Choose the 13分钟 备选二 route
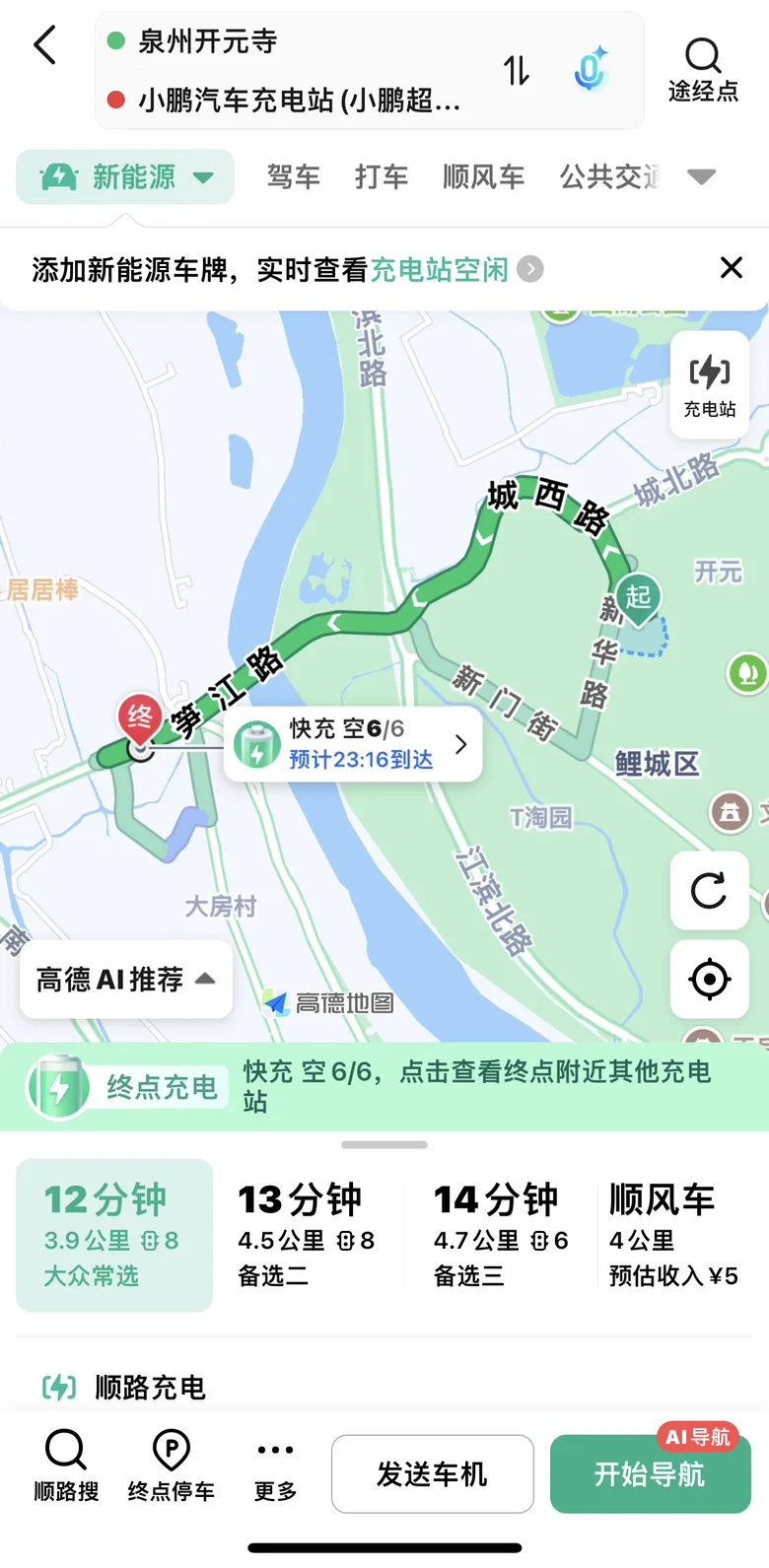769x1568 pixels. (x=307, y=1236)
